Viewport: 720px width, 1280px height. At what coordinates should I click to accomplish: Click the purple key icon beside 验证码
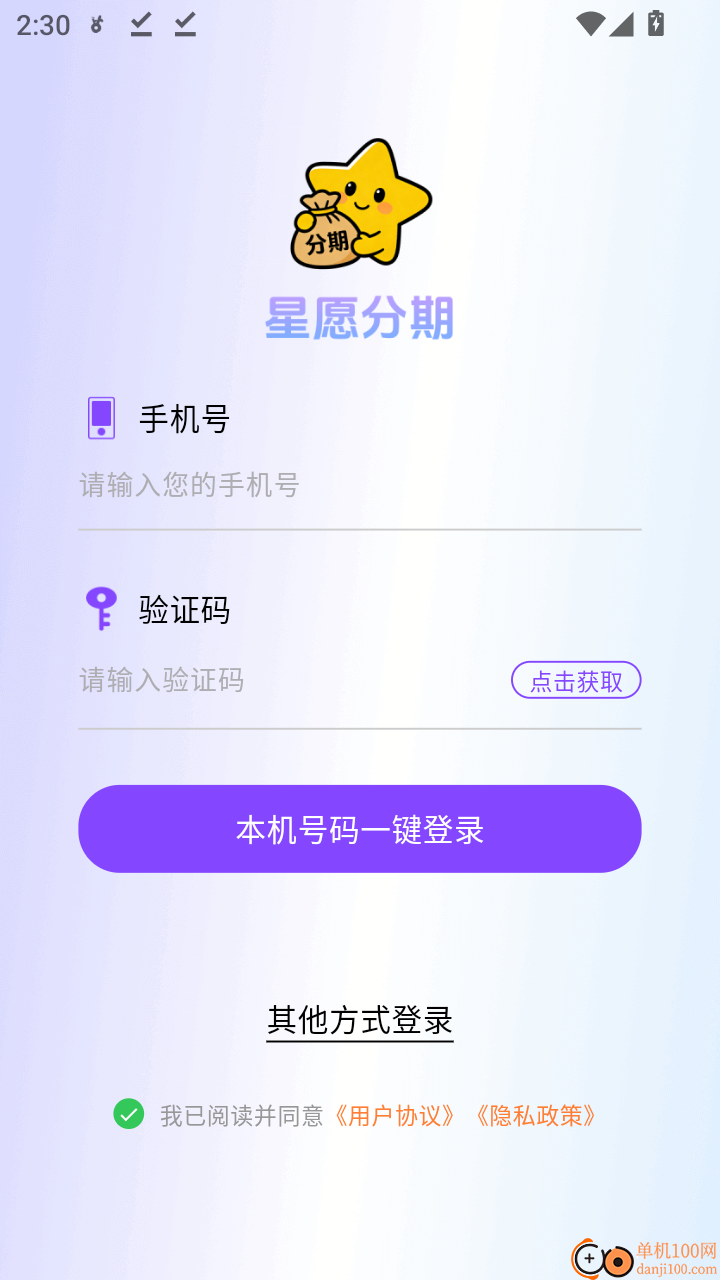click(x=100, y=609)
